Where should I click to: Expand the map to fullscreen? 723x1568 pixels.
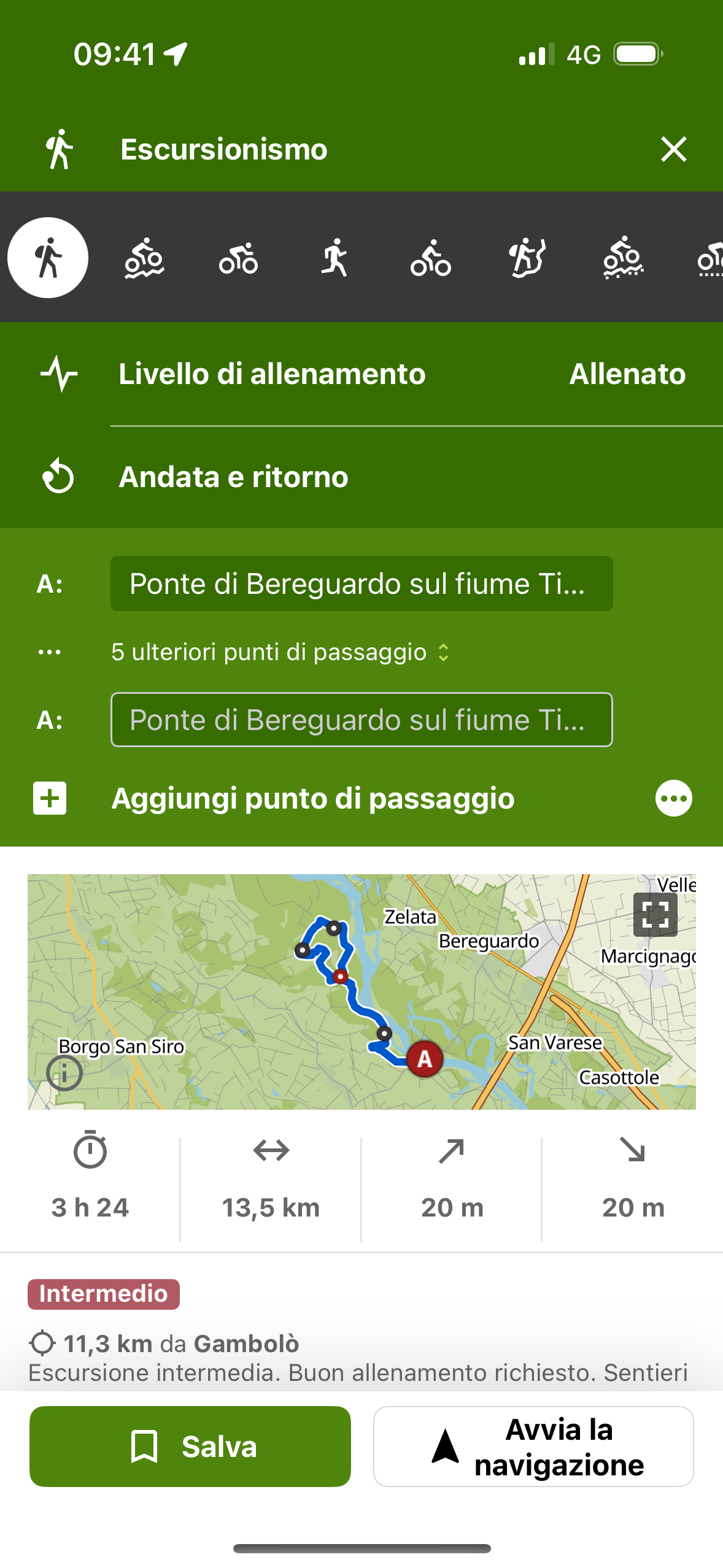point(655,915)
